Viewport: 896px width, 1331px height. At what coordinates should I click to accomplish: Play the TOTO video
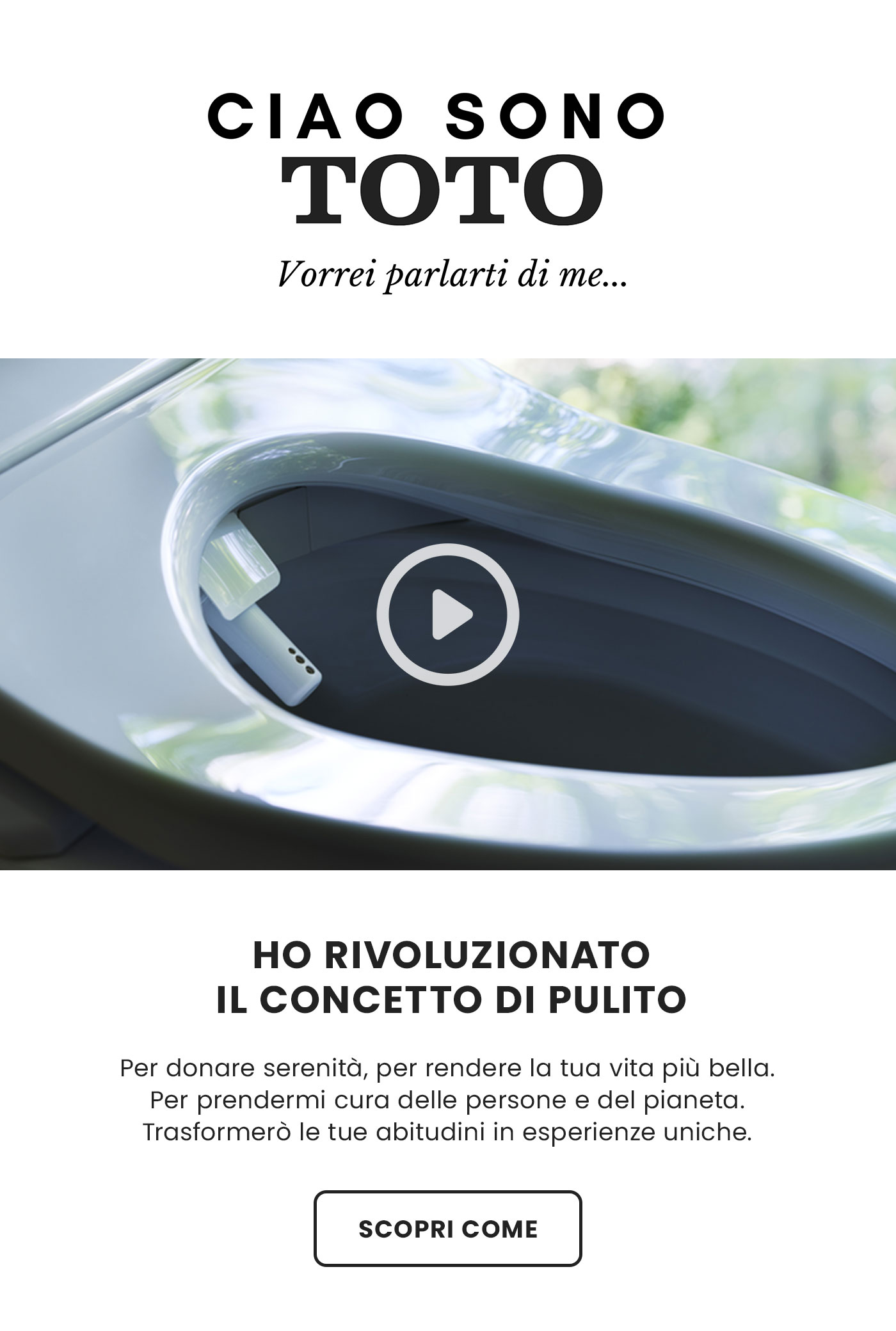[x=448, y=614]
